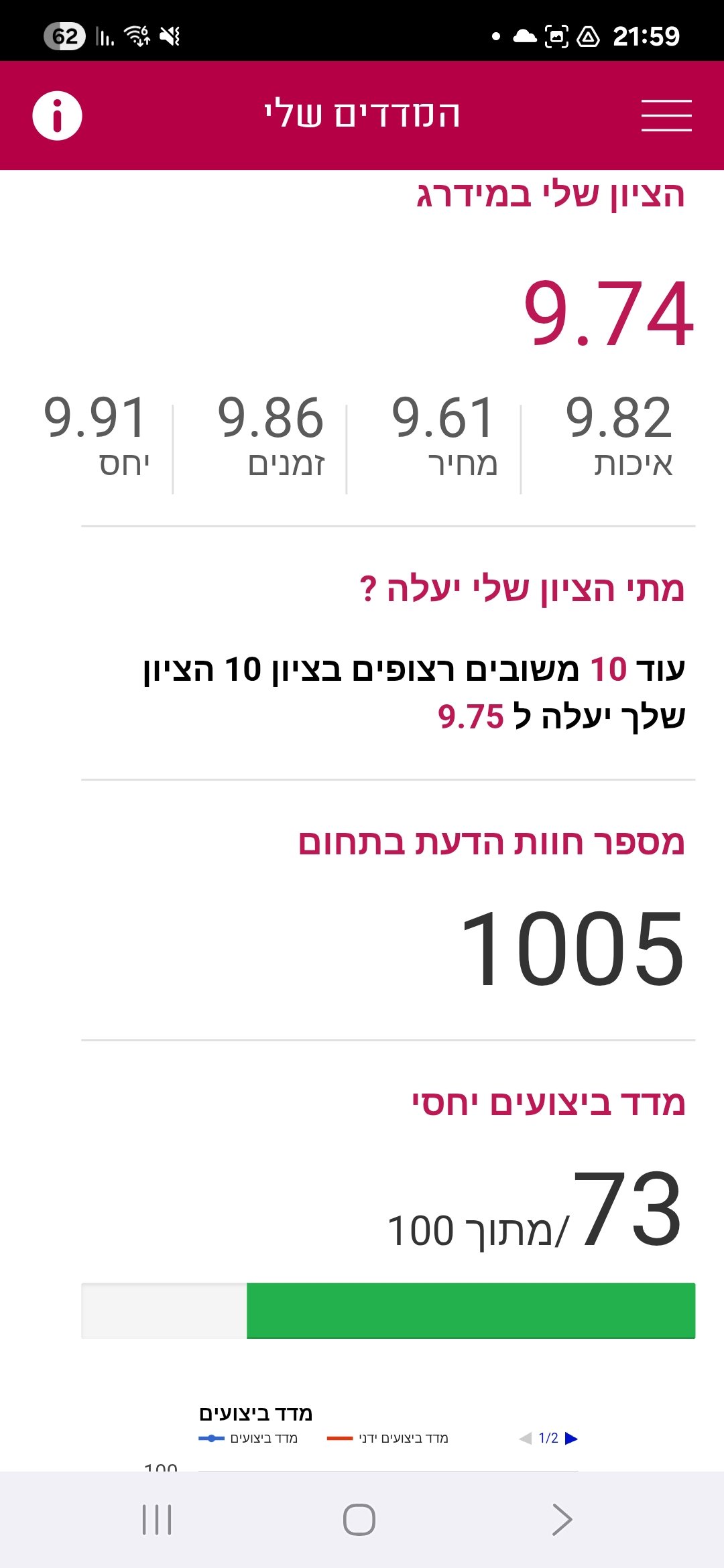Go to the home screen
The image size is (724, 1568).
tap(359, 1519)
